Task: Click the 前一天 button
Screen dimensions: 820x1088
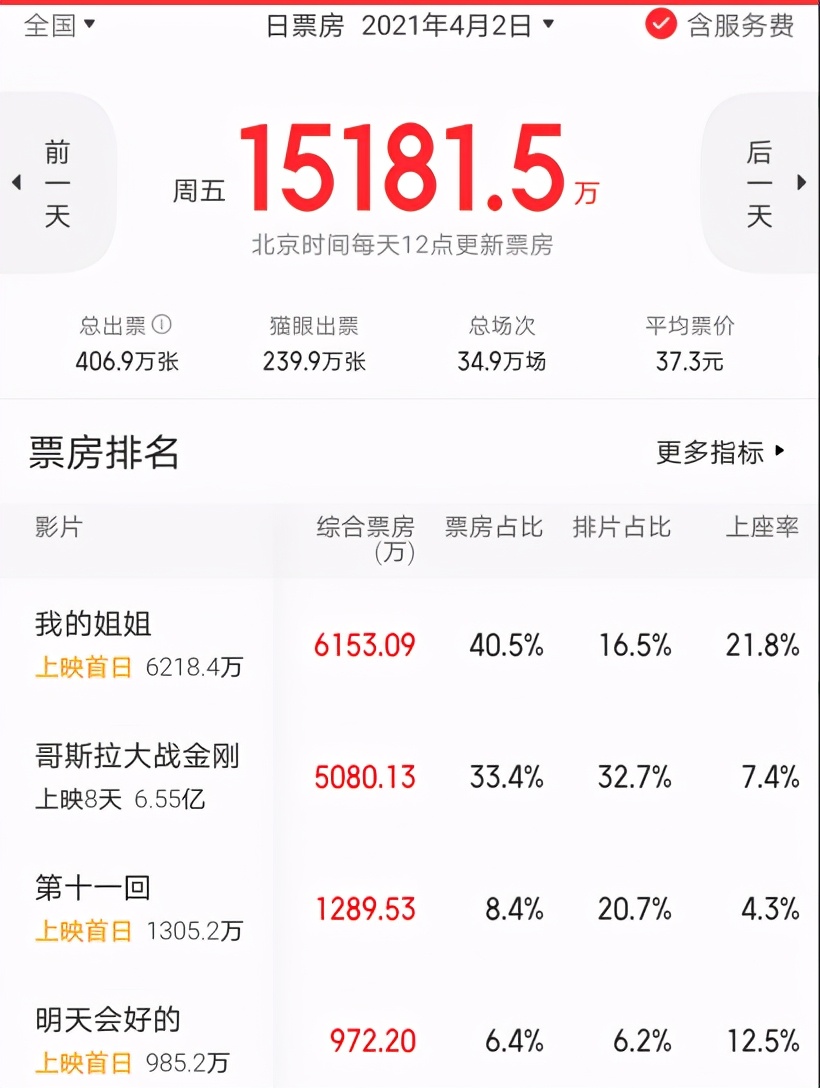Action: [x=57, y=182]
